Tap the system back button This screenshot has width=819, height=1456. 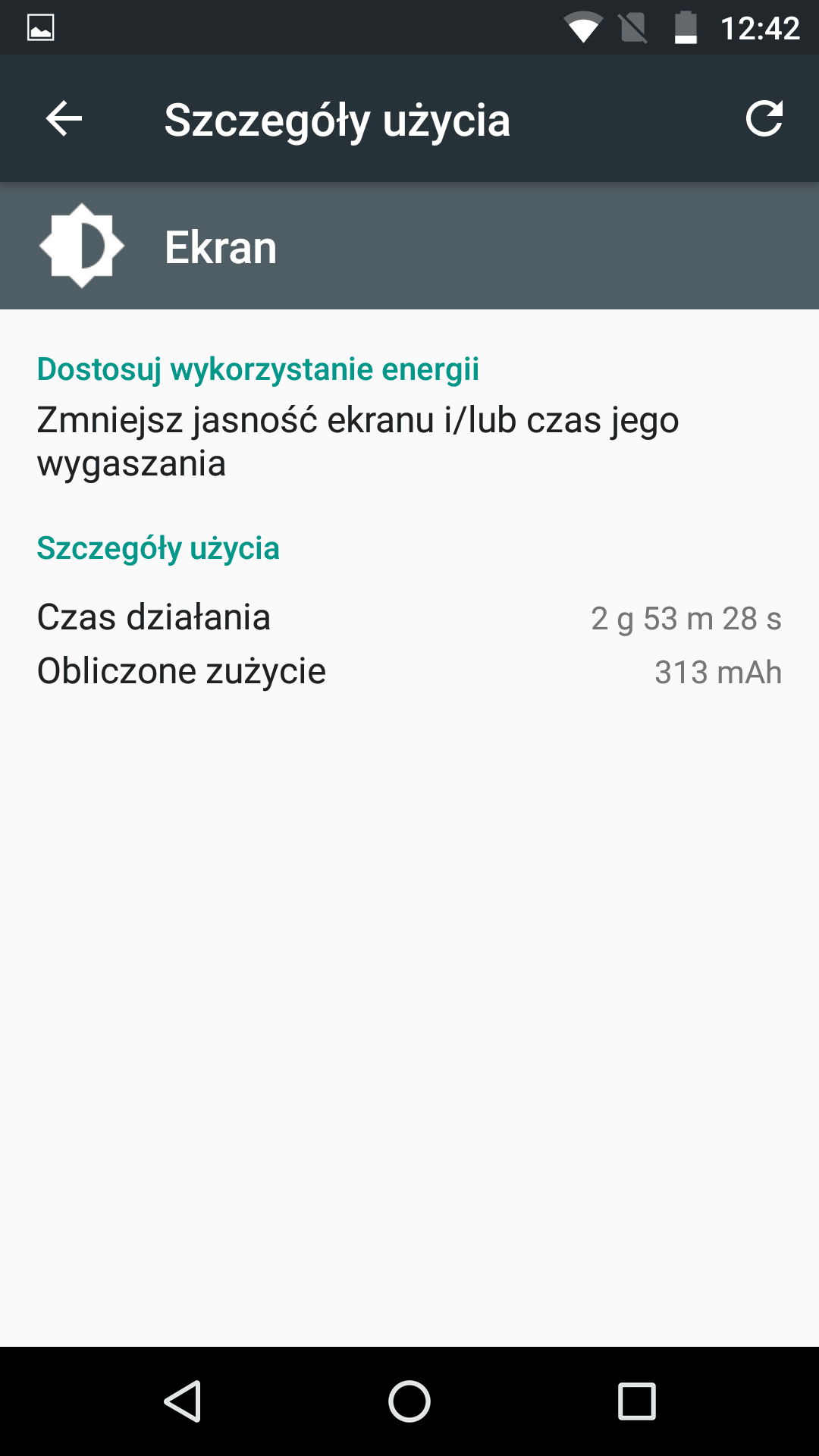[183, 1401]
